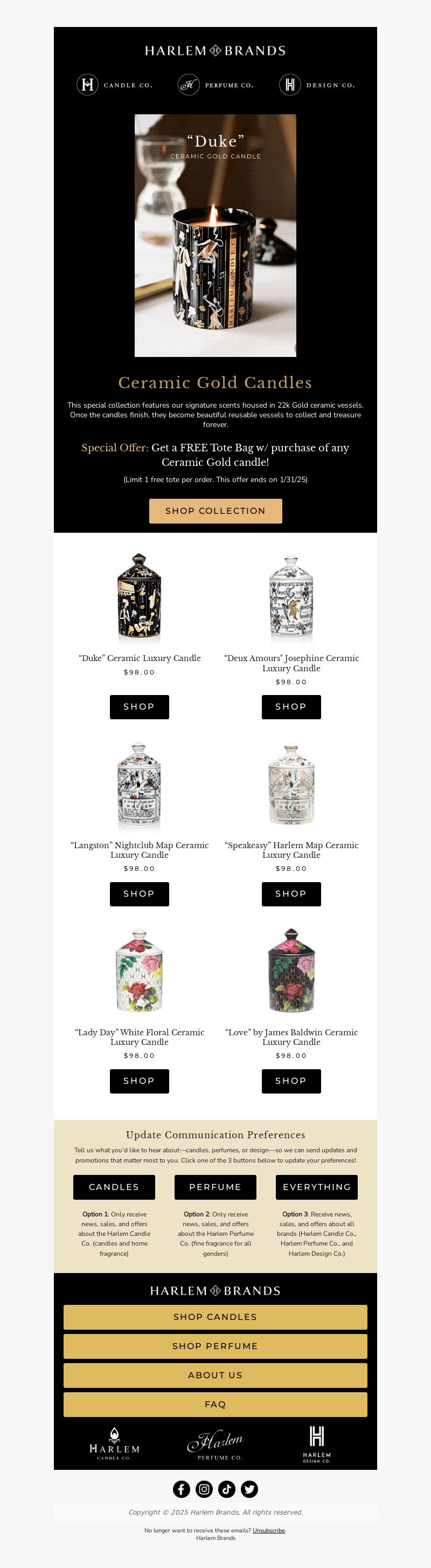This screenshot has width=431, height=1568.
Task: Shop the Lady Day White Floral candle
Action: (139, 1081)
